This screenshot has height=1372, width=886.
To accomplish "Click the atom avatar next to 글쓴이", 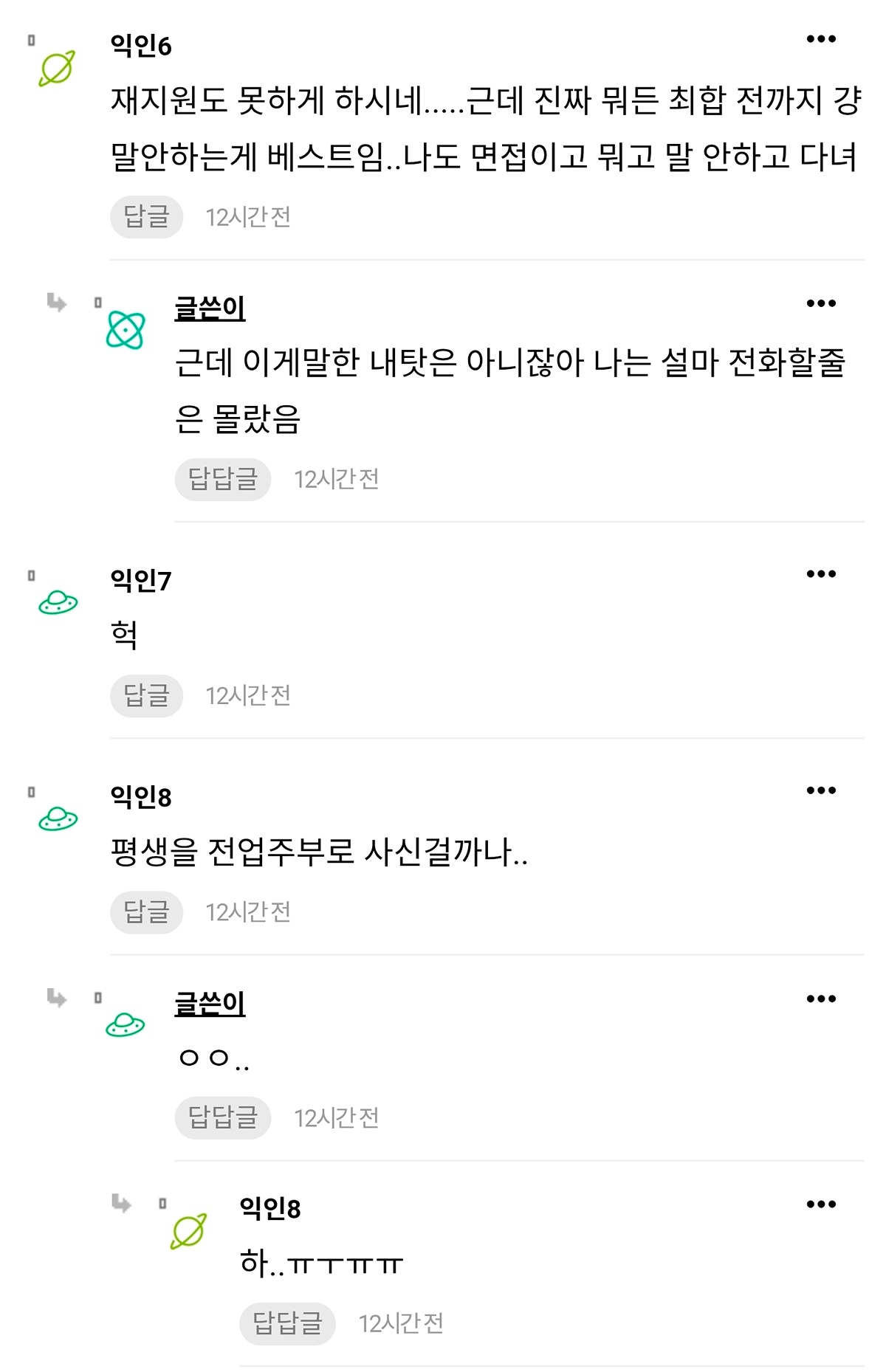I will coord(126,328).
